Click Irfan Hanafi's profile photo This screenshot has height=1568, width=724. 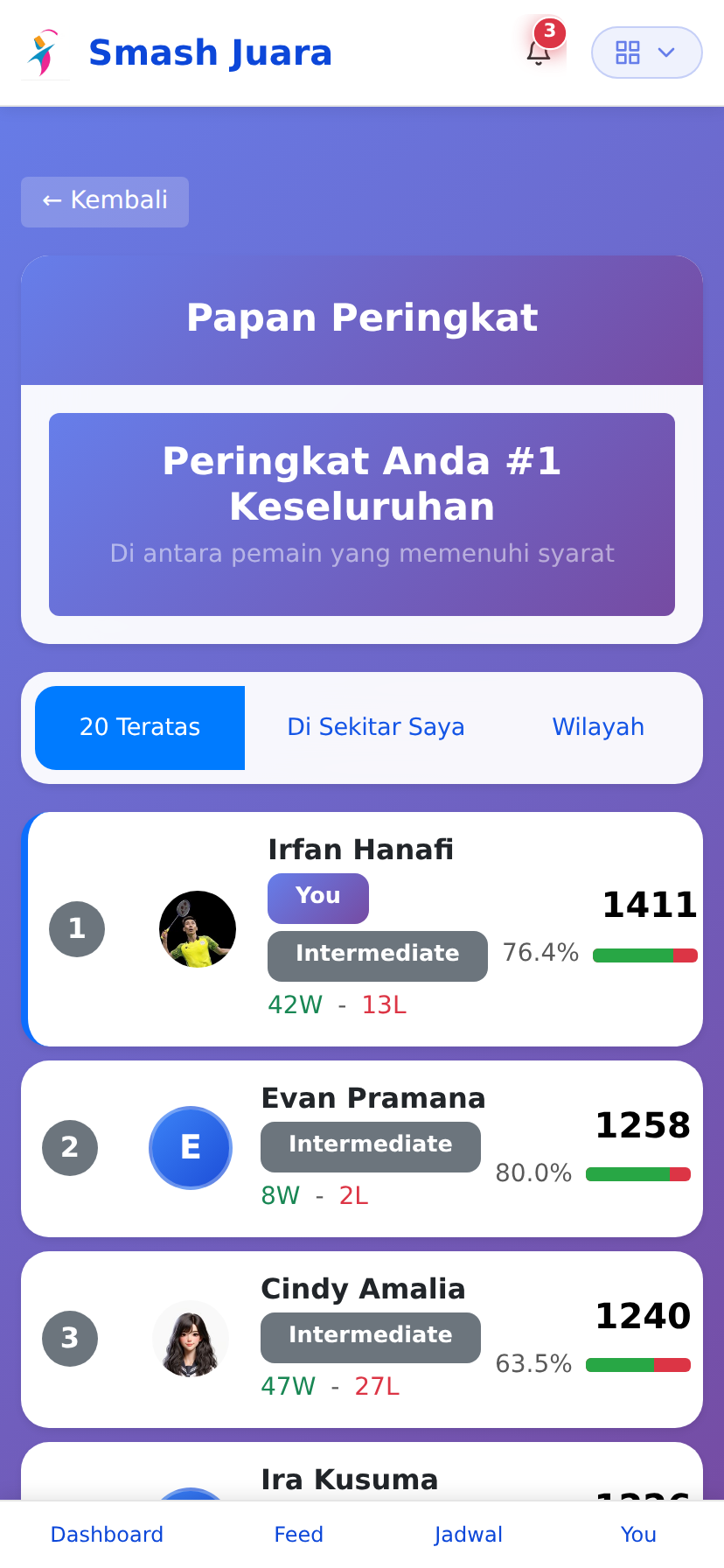click(198, 929)
